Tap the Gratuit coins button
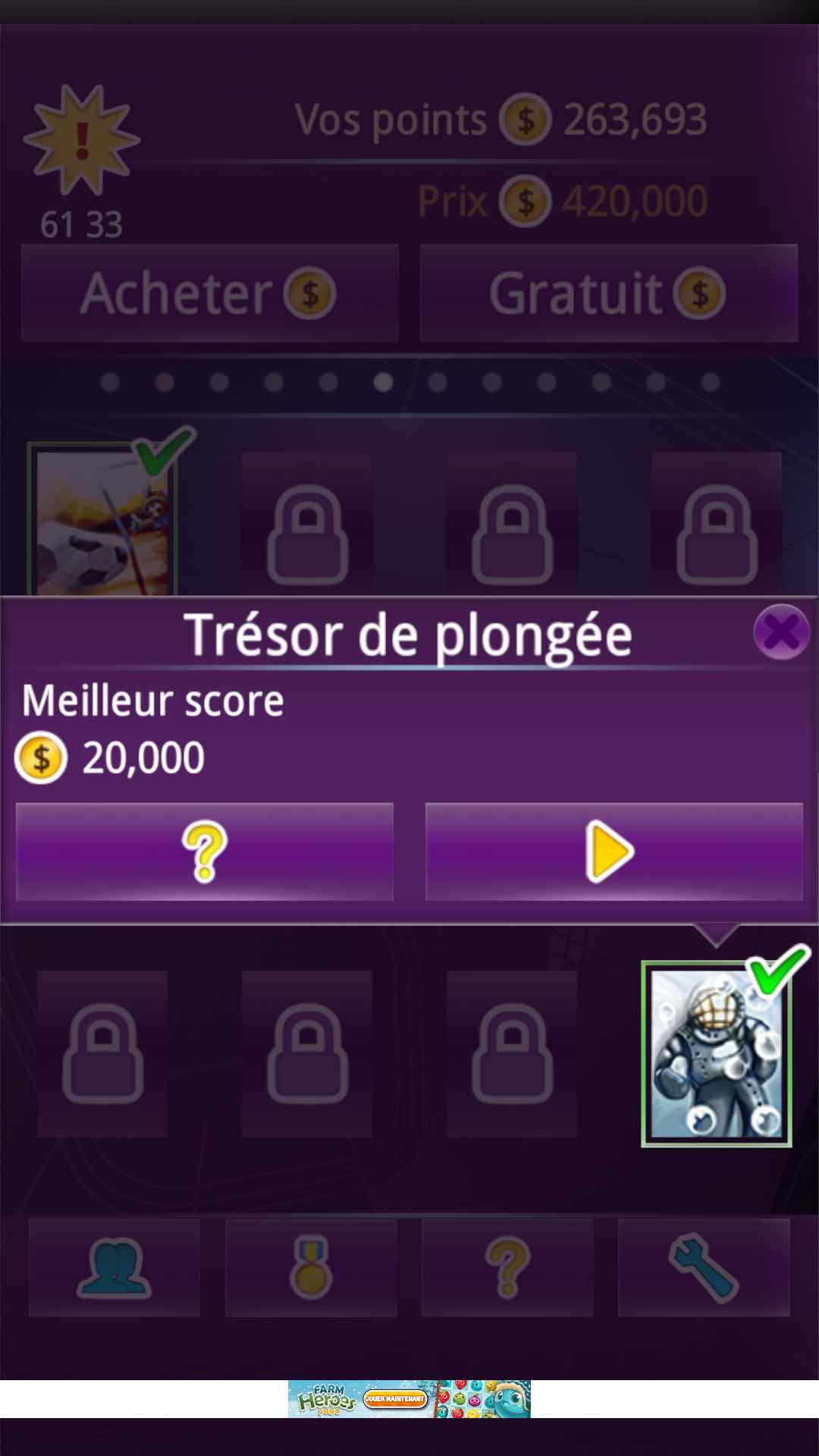 (x=608, y=293)
